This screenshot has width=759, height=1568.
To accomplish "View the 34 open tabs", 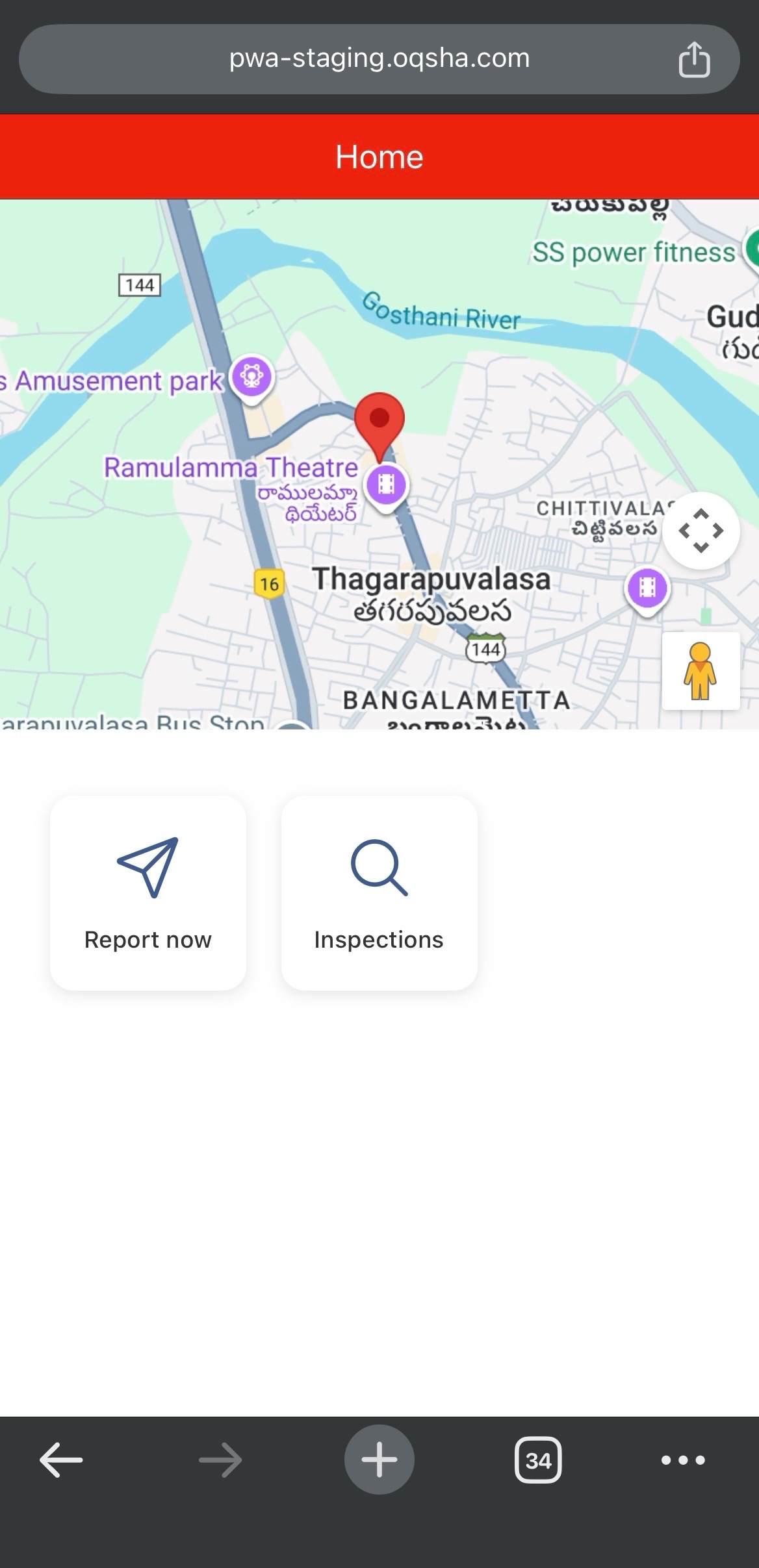I will pos(538,1460).
